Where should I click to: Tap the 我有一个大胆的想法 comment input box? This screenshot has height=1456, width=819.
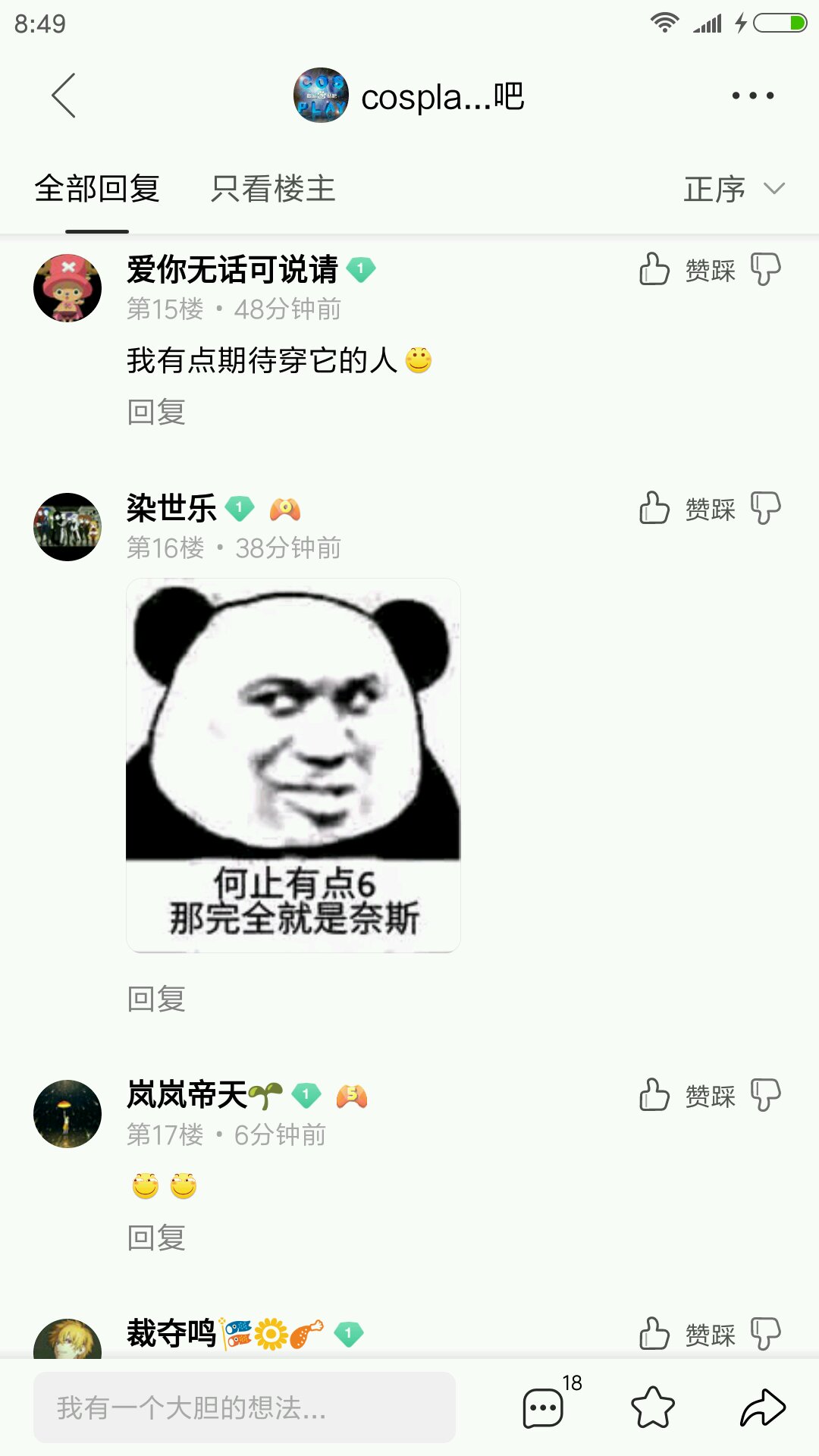tap(244, 1407)
